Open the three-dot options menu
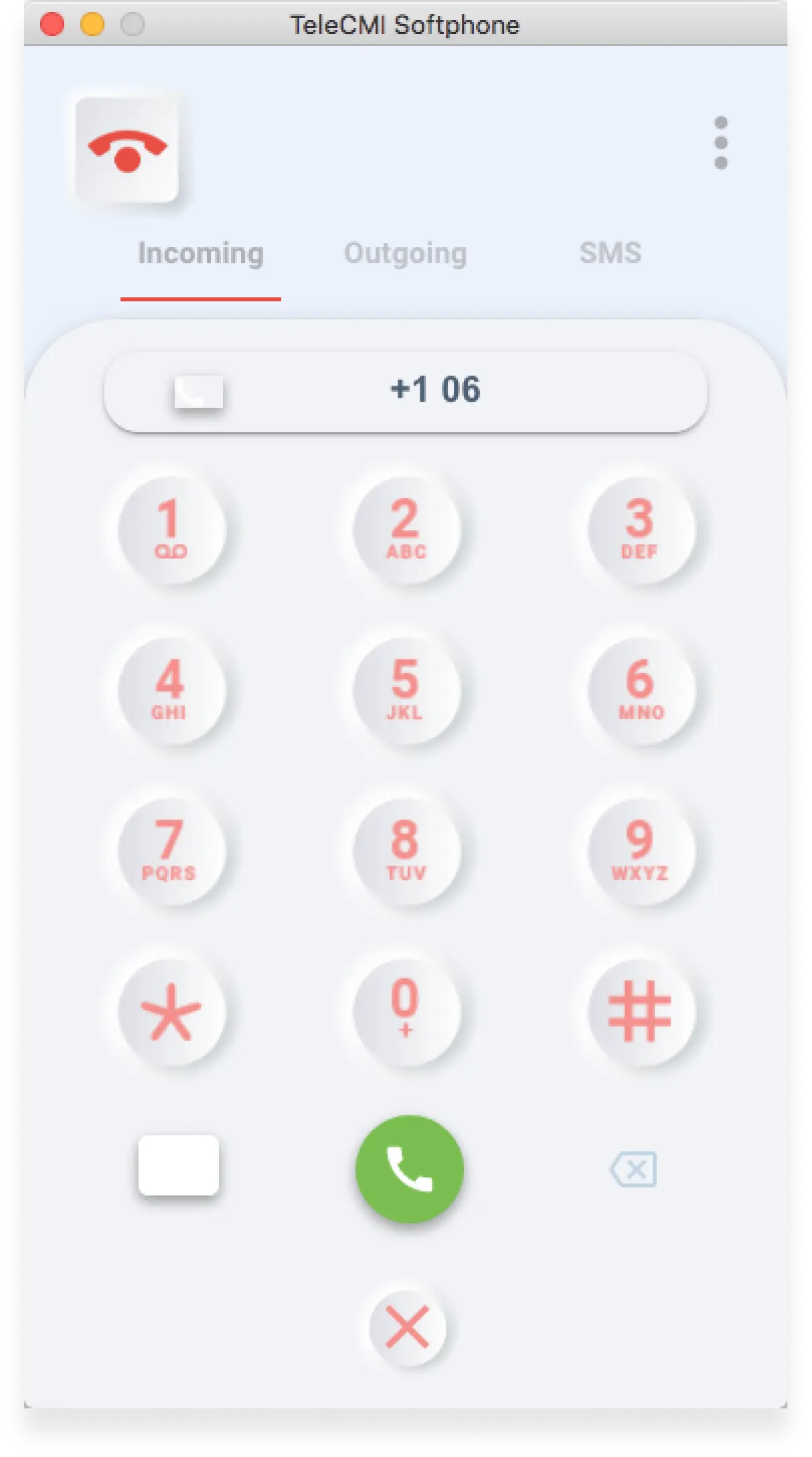The height and width of the screenshot is (1457, 812). point(721,142)
